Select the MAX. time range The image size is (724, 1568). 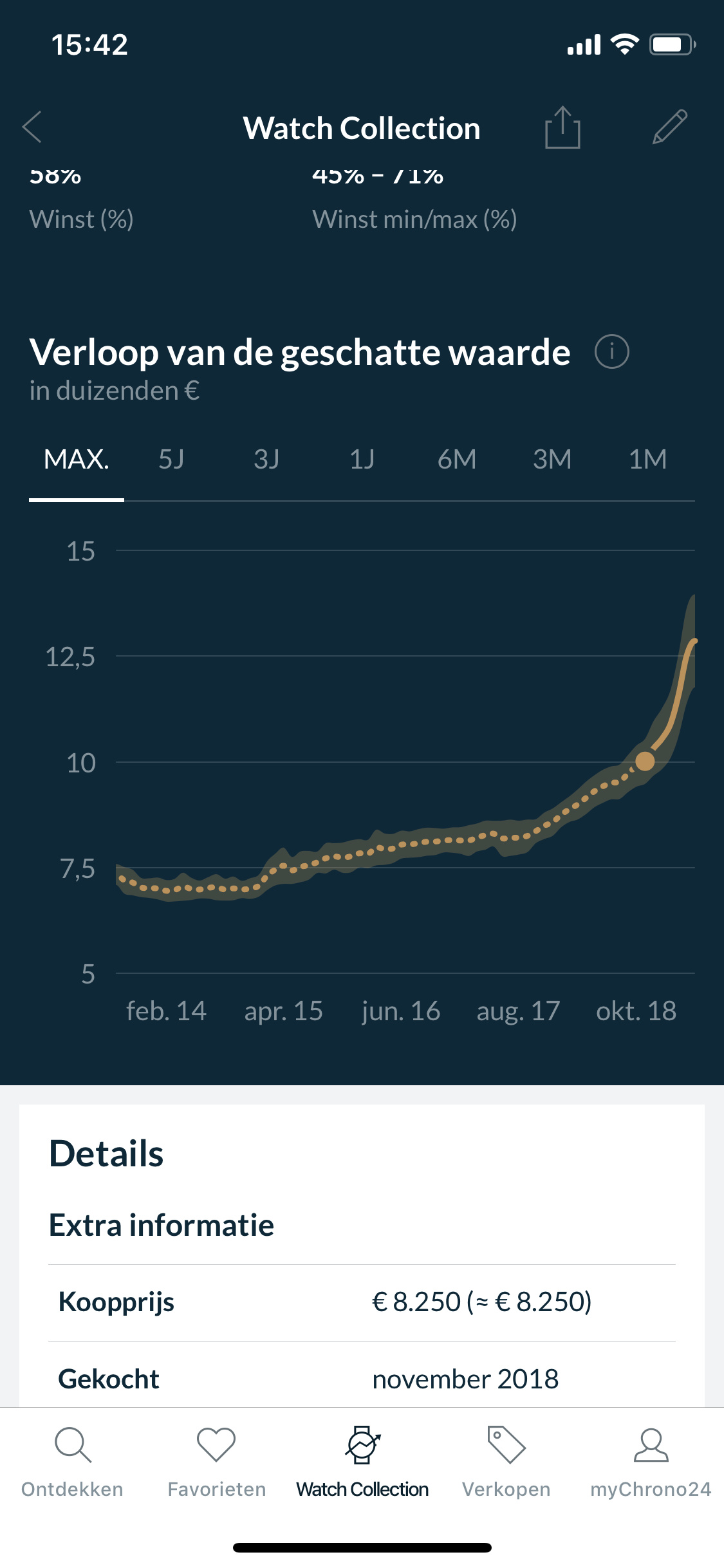pos(77,460)
